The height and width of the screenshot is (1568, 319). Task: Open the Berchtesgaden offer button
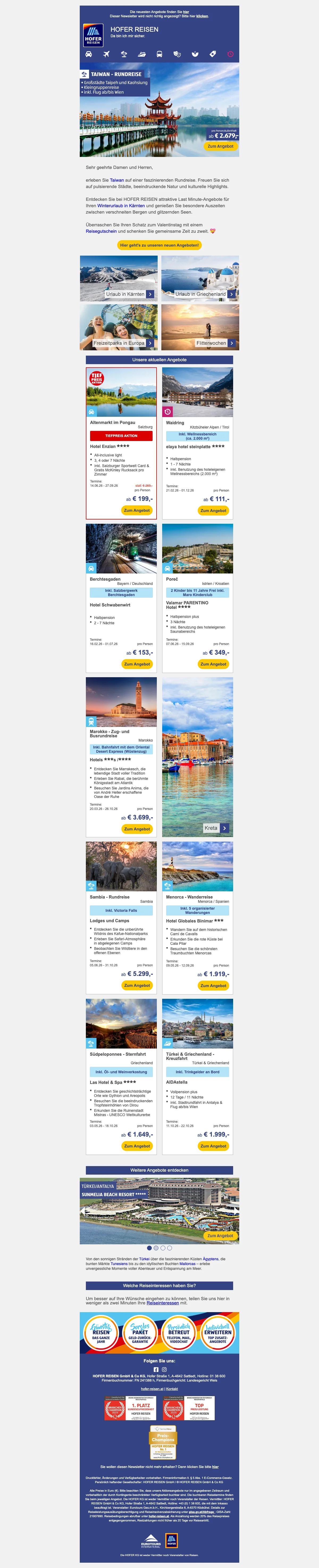click(x=137, y=664)
